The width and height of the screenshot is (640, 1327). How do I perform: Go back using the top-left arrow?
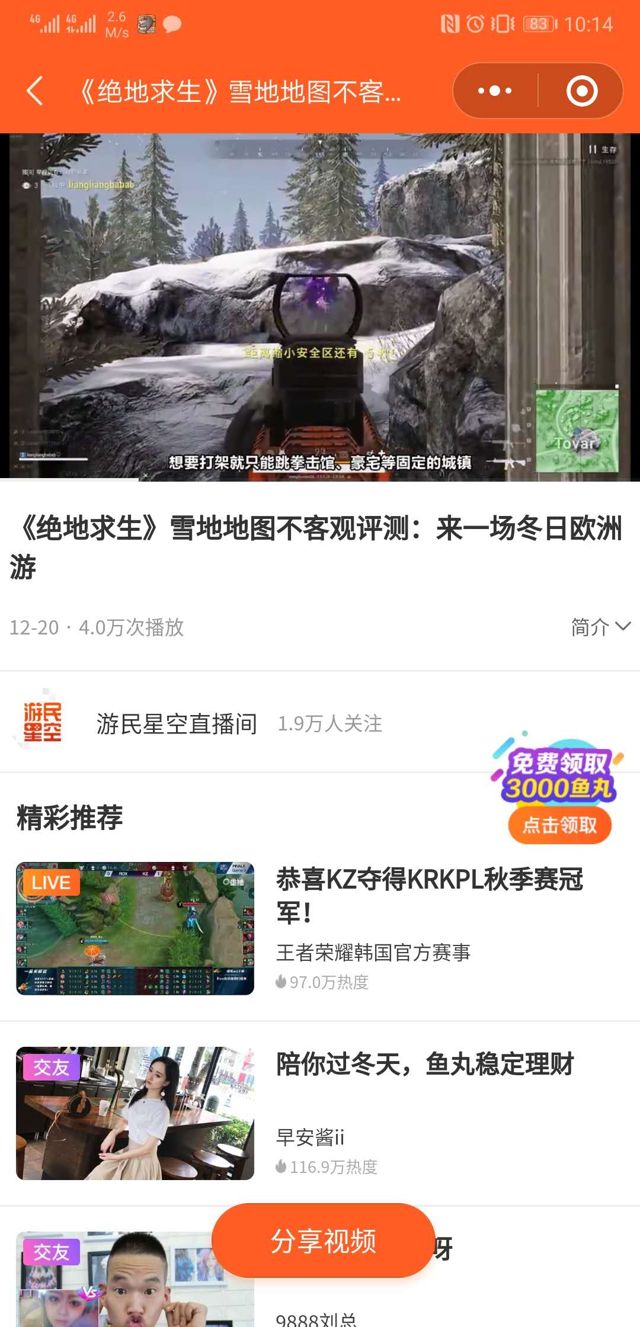coord(35,92)
